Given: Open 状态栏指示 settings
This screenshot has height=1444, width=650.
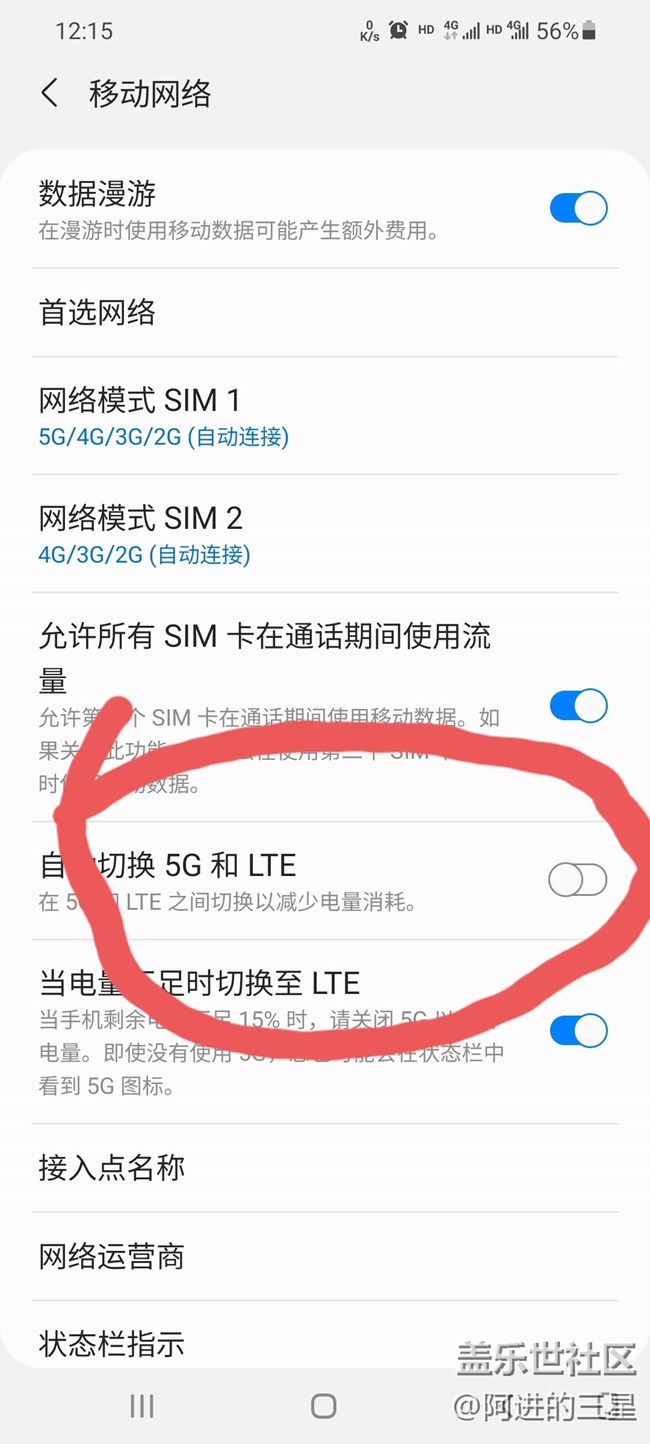Looking at the screenshot, I should (112, 1343).
